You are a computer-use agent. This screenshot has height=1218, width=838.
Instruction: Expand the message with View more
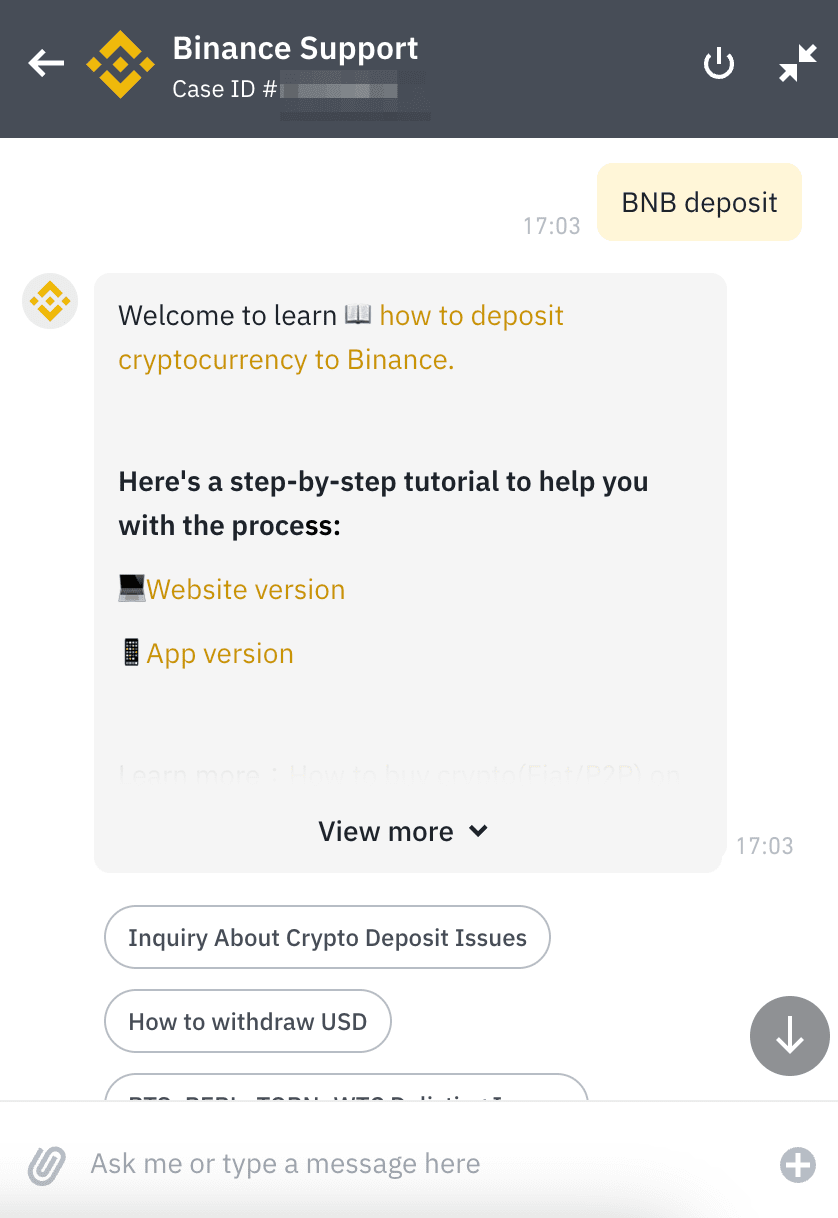coord(403,832)
